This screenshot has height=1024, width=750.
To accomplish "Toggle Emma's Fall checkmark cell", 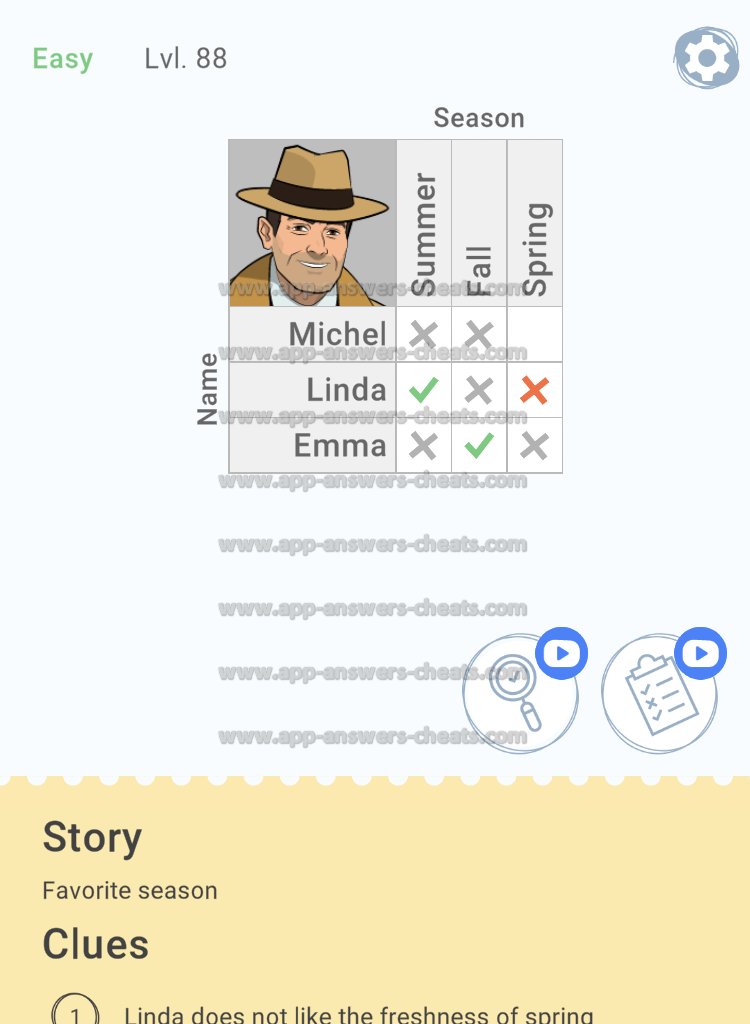I will 479,445.
